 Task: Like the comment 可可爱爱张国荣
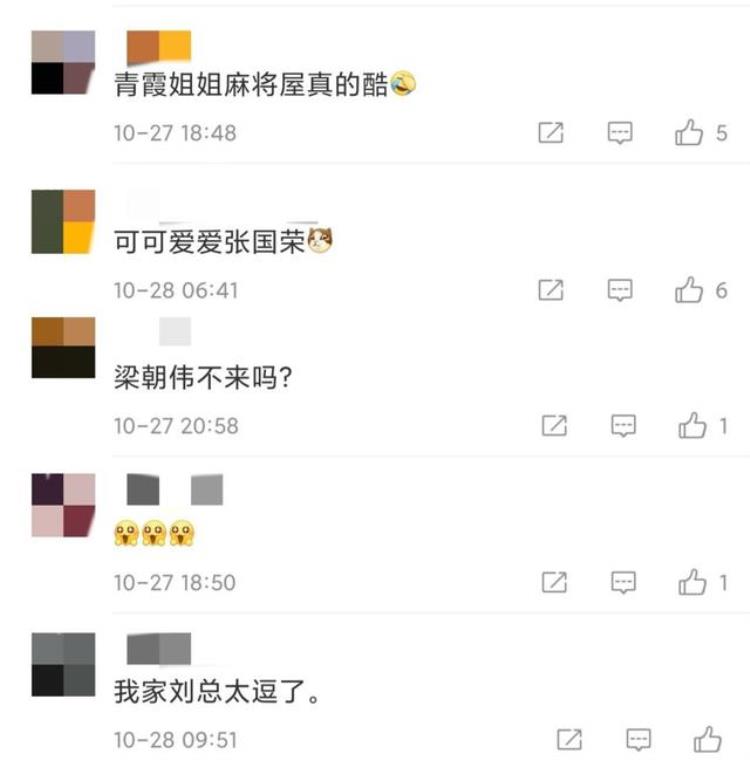point(690,290)
